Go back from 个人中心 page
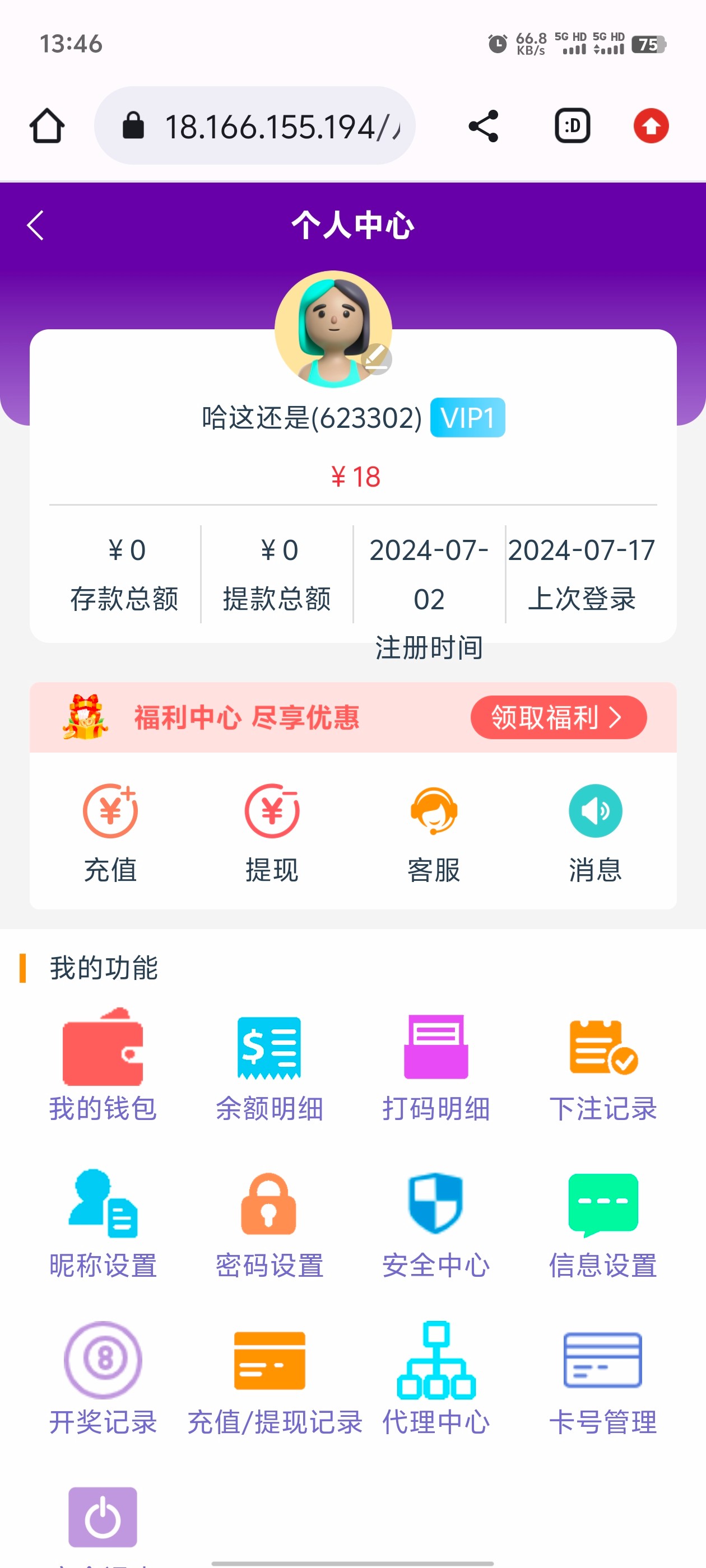Image resolution: width=706 pixels, height=1568 pixels. point(35,225)
